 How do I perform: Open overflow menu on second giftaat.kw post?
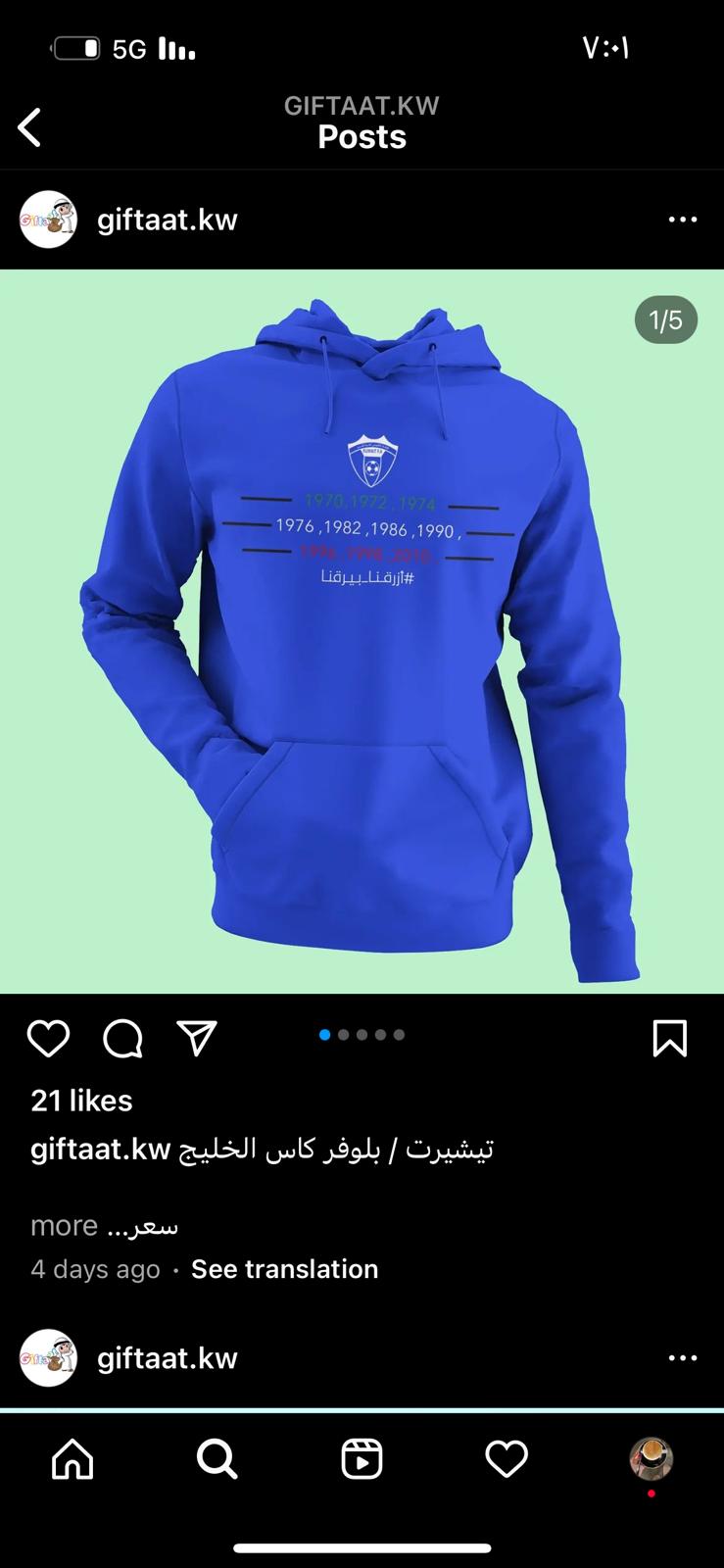[x=683, y=1358]
